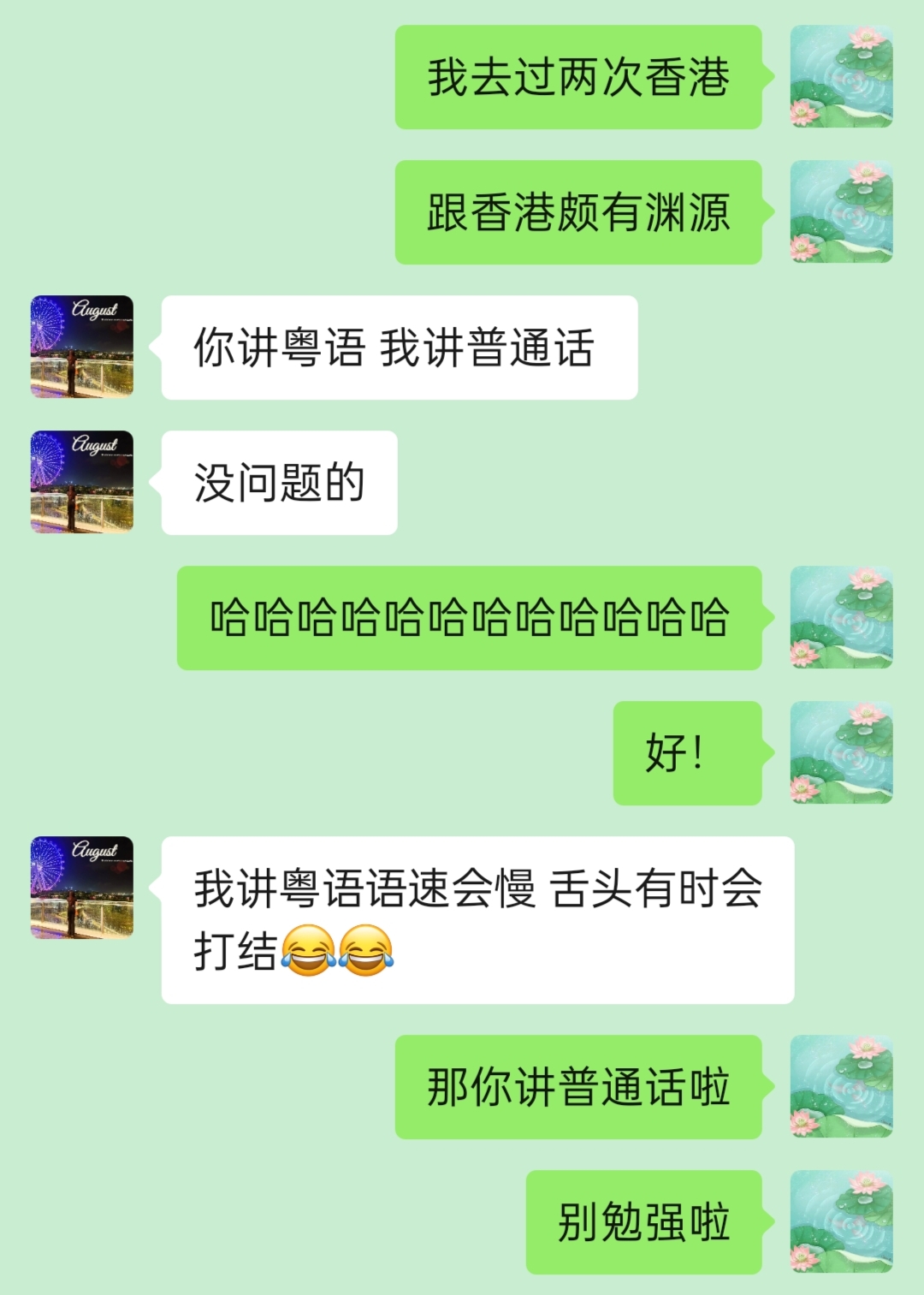Tap the avatar next to '别勉强啦'
This screenshot has width=924, height=1295.
[841, 1221]
